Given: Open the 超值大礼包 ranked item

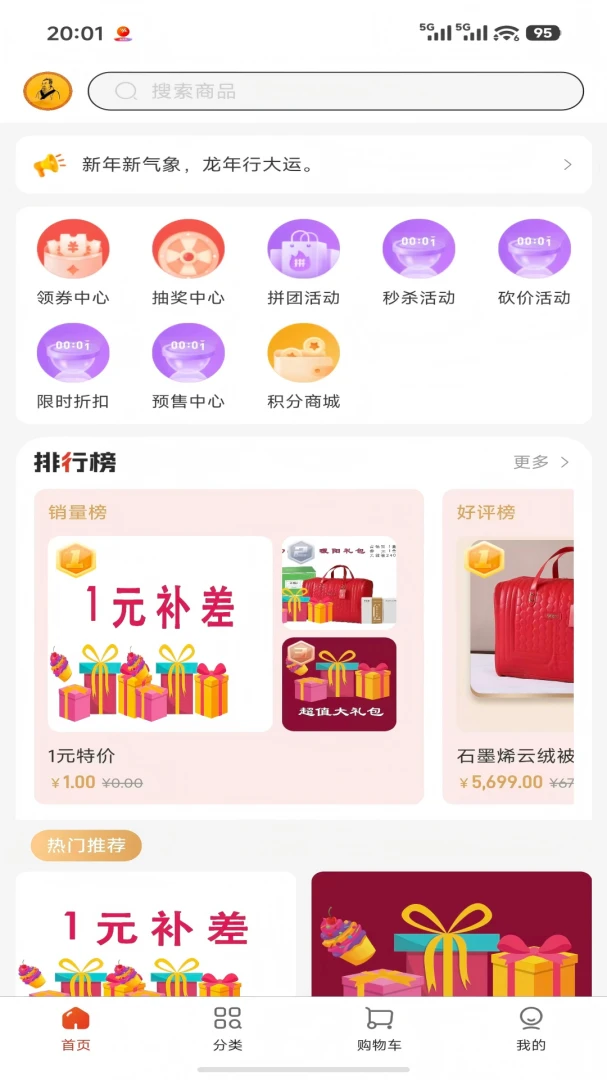Looking at the screenshot, I should tap(339, 684).
